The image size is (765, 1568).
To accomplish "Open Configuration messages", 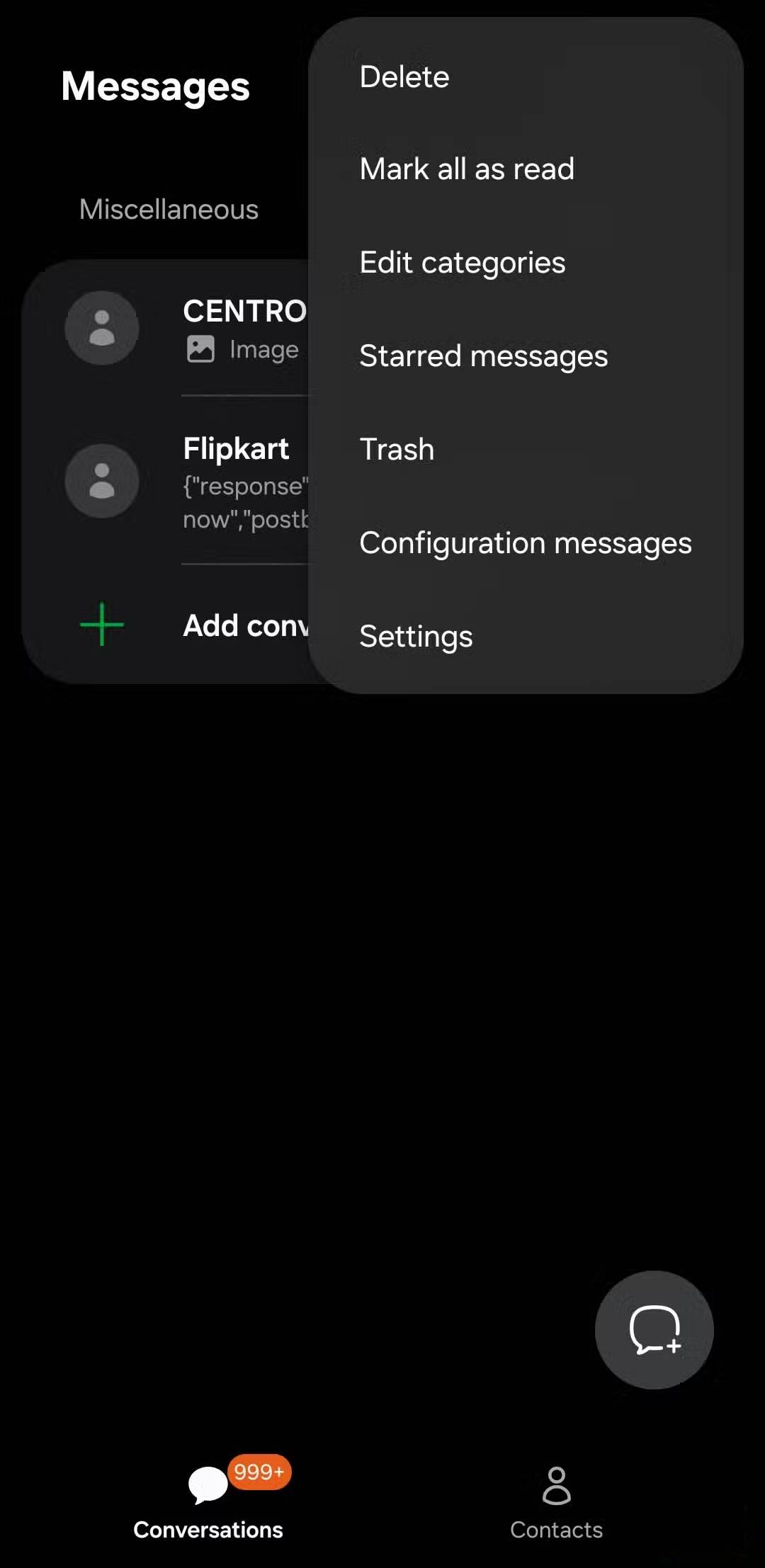I will coord(525,543).
